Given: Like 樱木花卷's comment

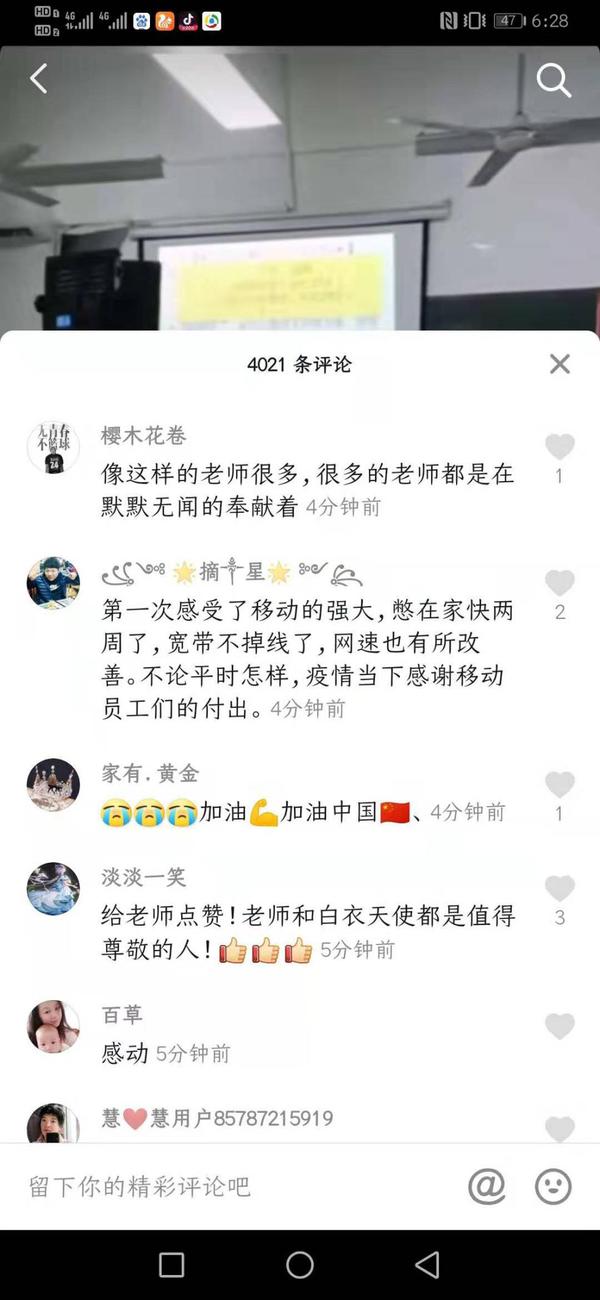Looking at the screenshot, I should (x=560, y=447).
